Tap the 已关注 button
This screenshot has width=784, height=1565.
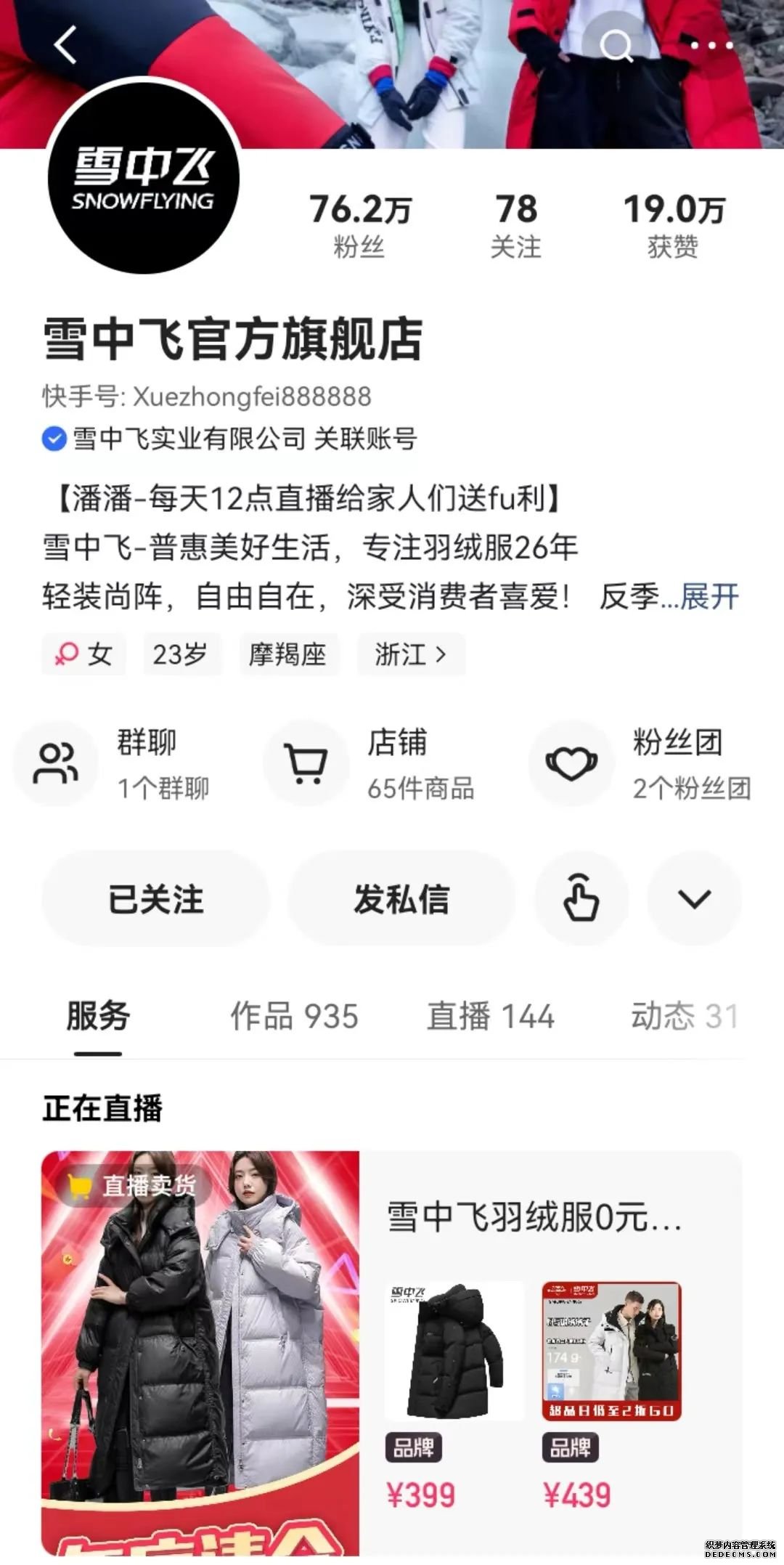[155, 899]
